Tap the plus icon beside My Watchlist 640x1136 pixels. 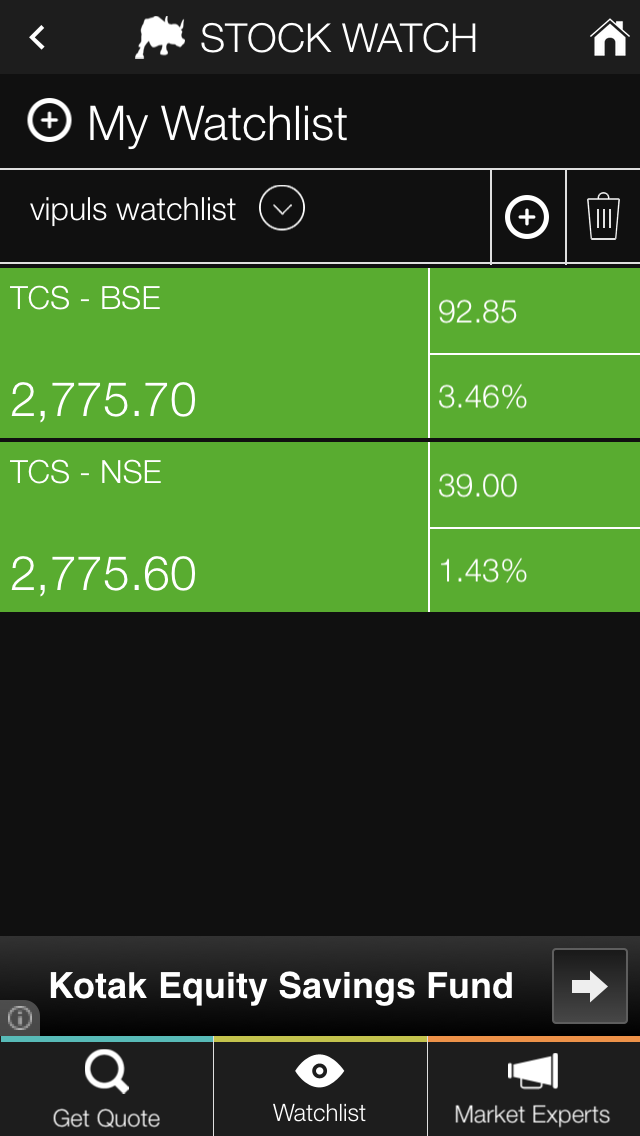coord(49,122)
